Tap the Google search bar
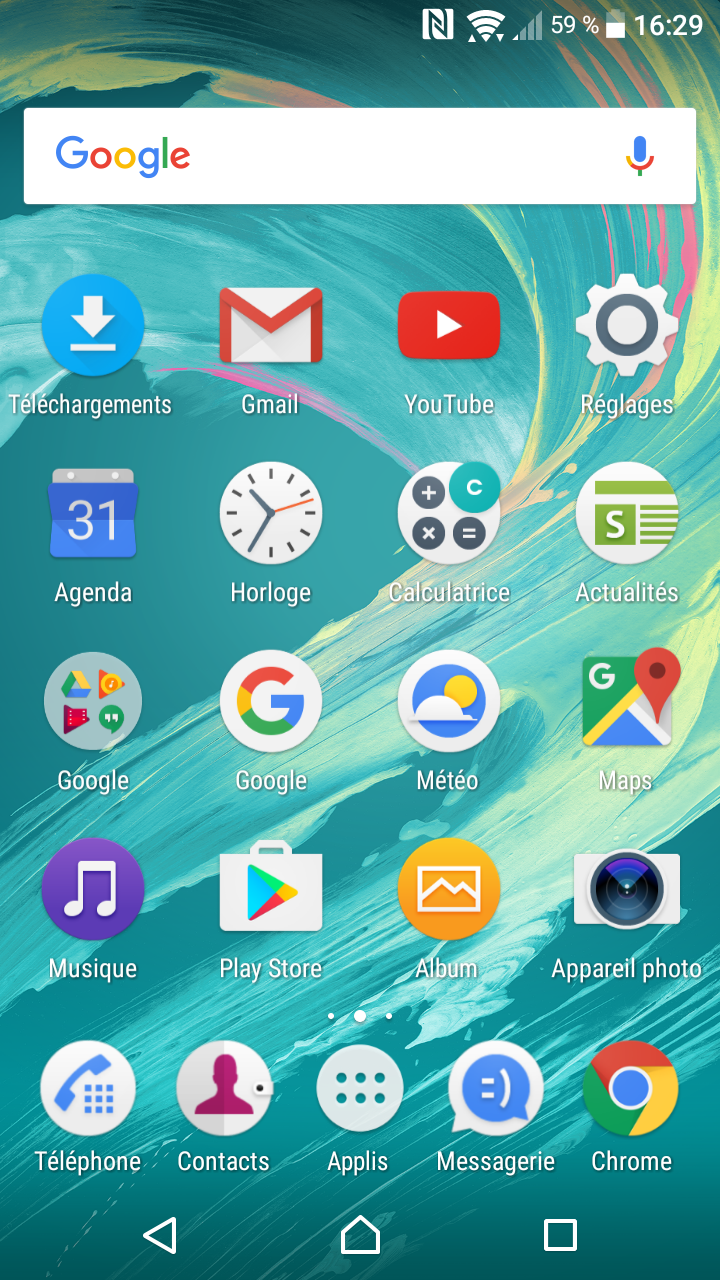The height and width of the screenshot is (1280, 720). (x=360, y=156)
